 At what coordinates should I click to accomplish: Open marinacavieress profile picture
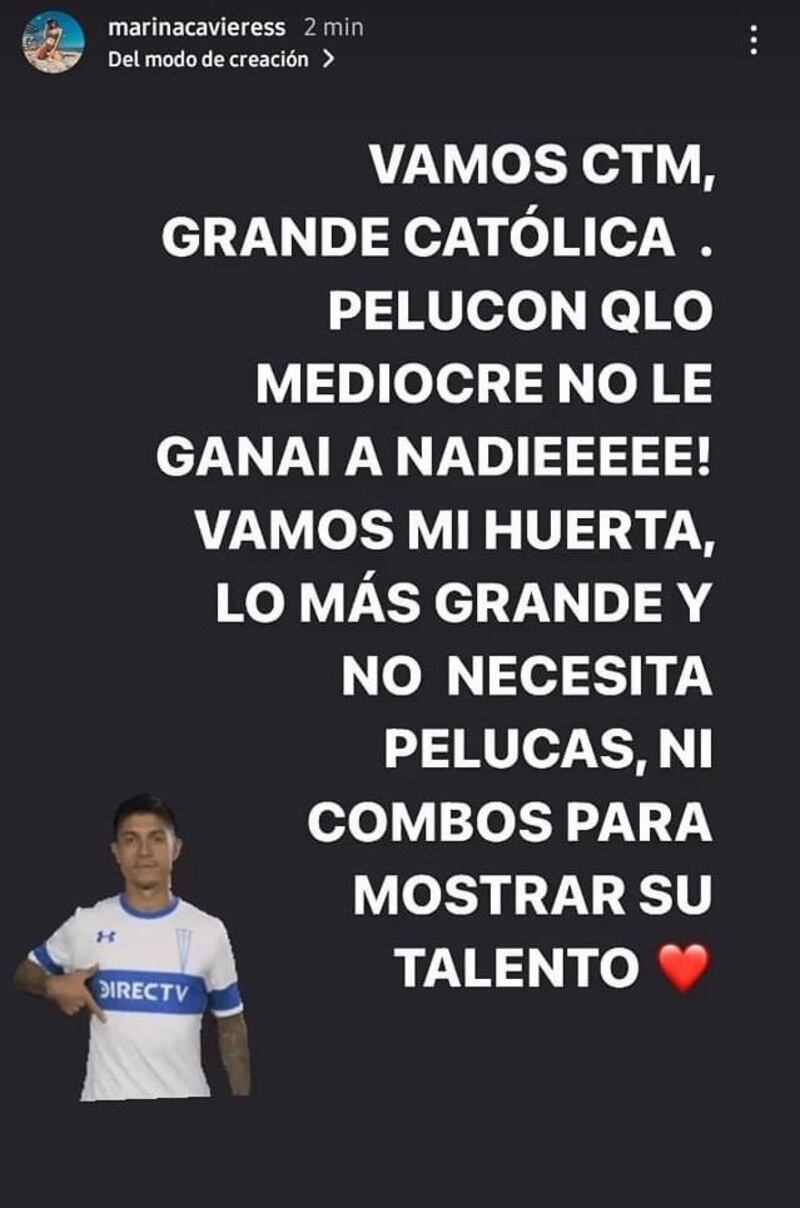pos(53,42)
